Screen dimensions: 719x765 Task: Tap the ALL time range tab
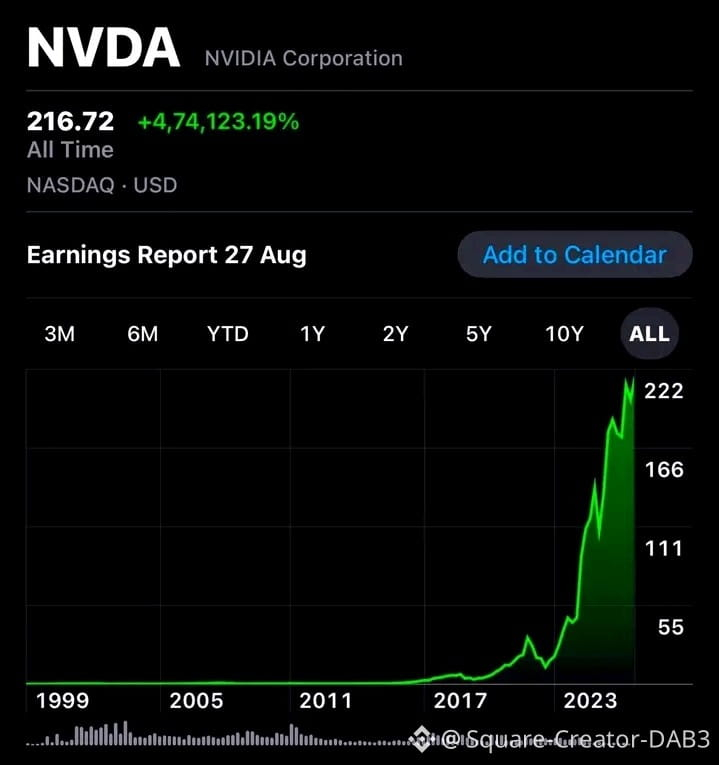click(x=649, y=334)
